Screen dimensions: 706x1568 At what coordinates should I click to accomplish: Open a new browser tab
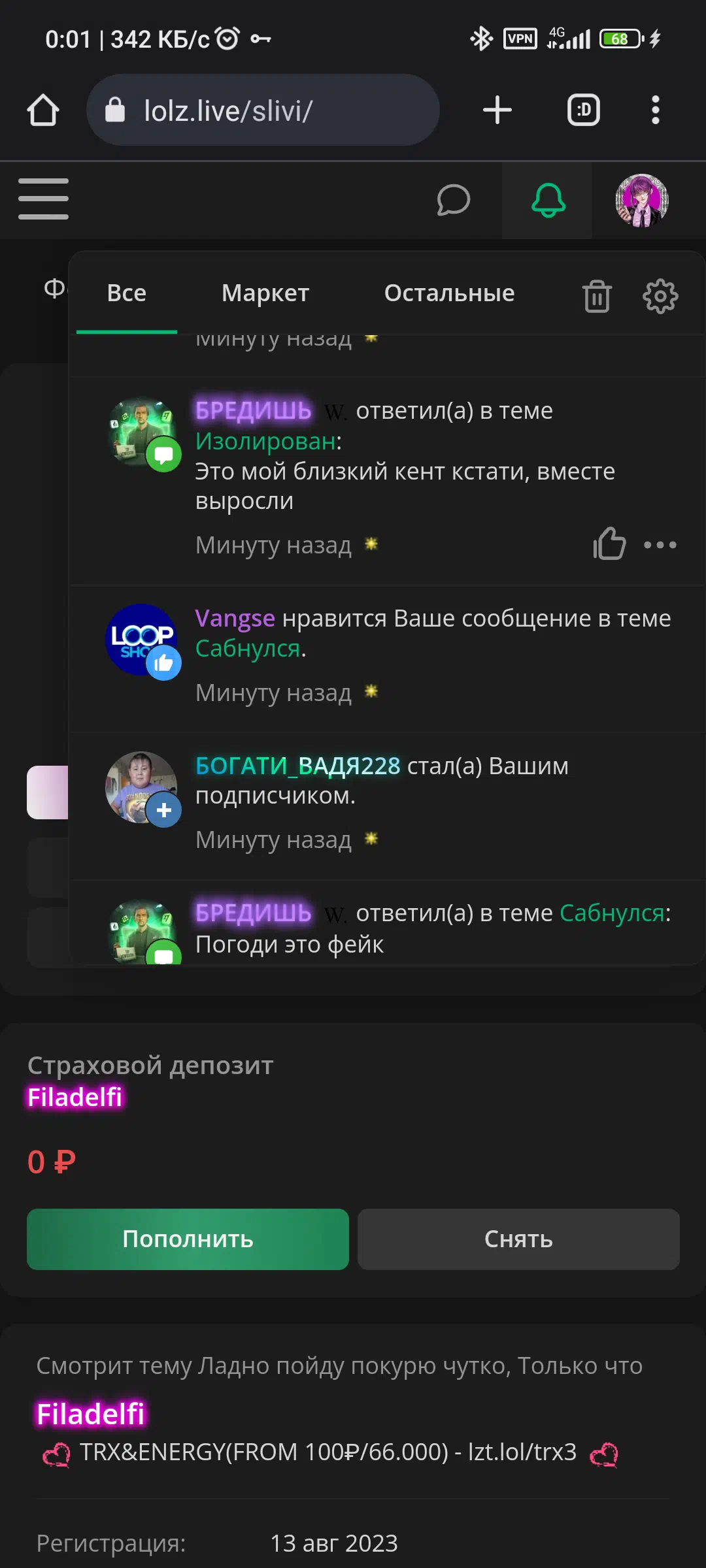[x=497, y=110]
